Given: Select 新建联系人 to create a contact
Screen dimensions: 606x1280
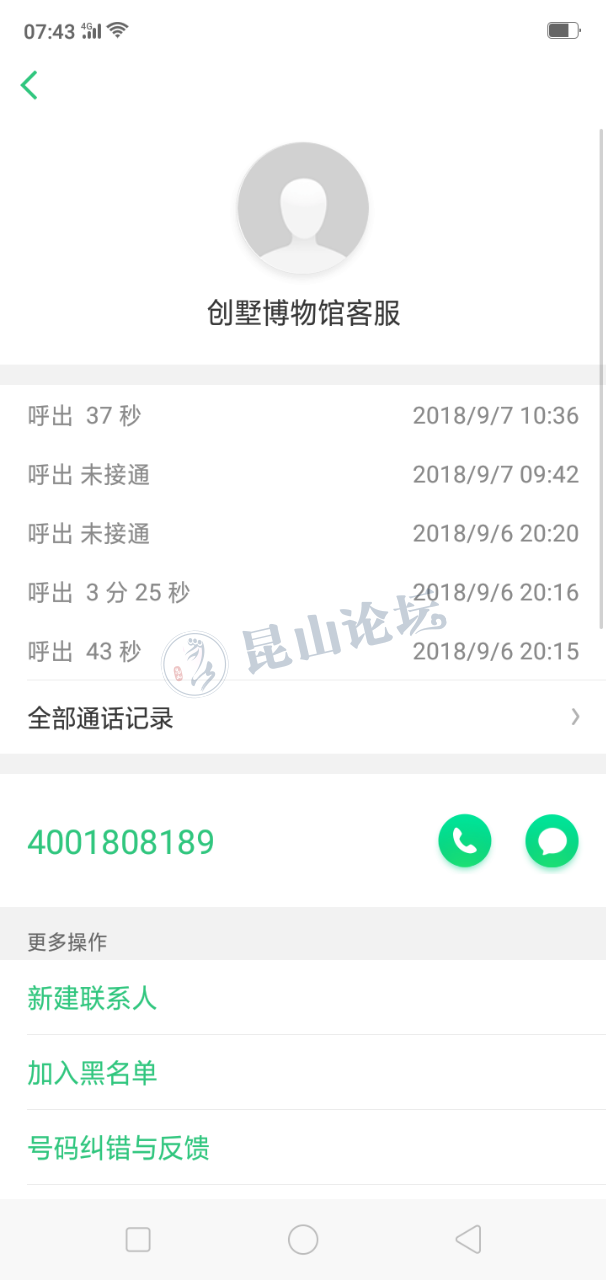Looking at the screenshot, I should [x=92, y=998].
